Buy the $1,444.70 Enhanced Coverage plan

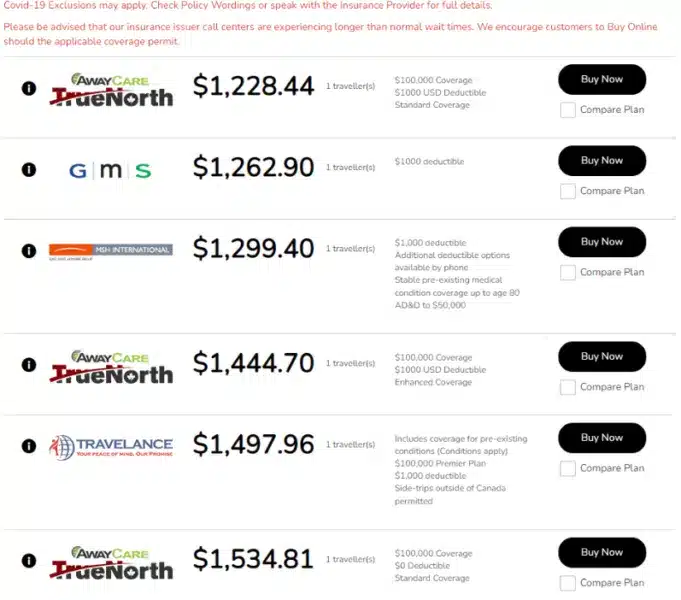[601, 356]
